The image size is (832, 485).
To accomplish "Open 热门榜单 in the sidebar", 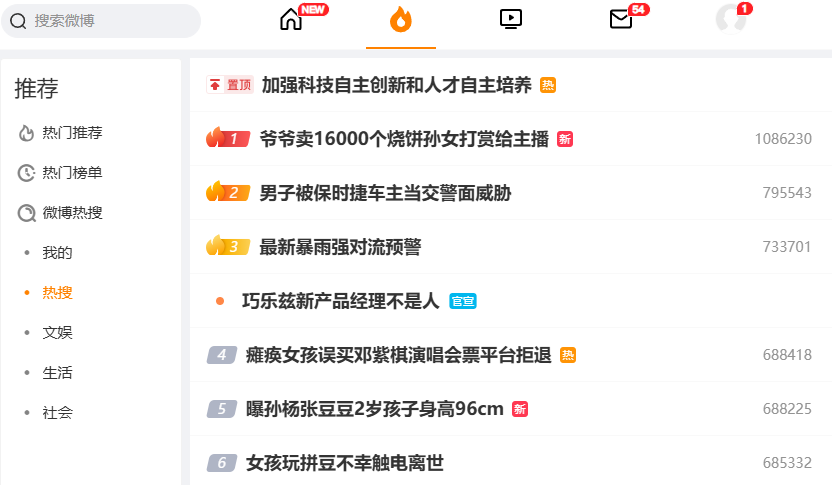I will coord(72,173).
